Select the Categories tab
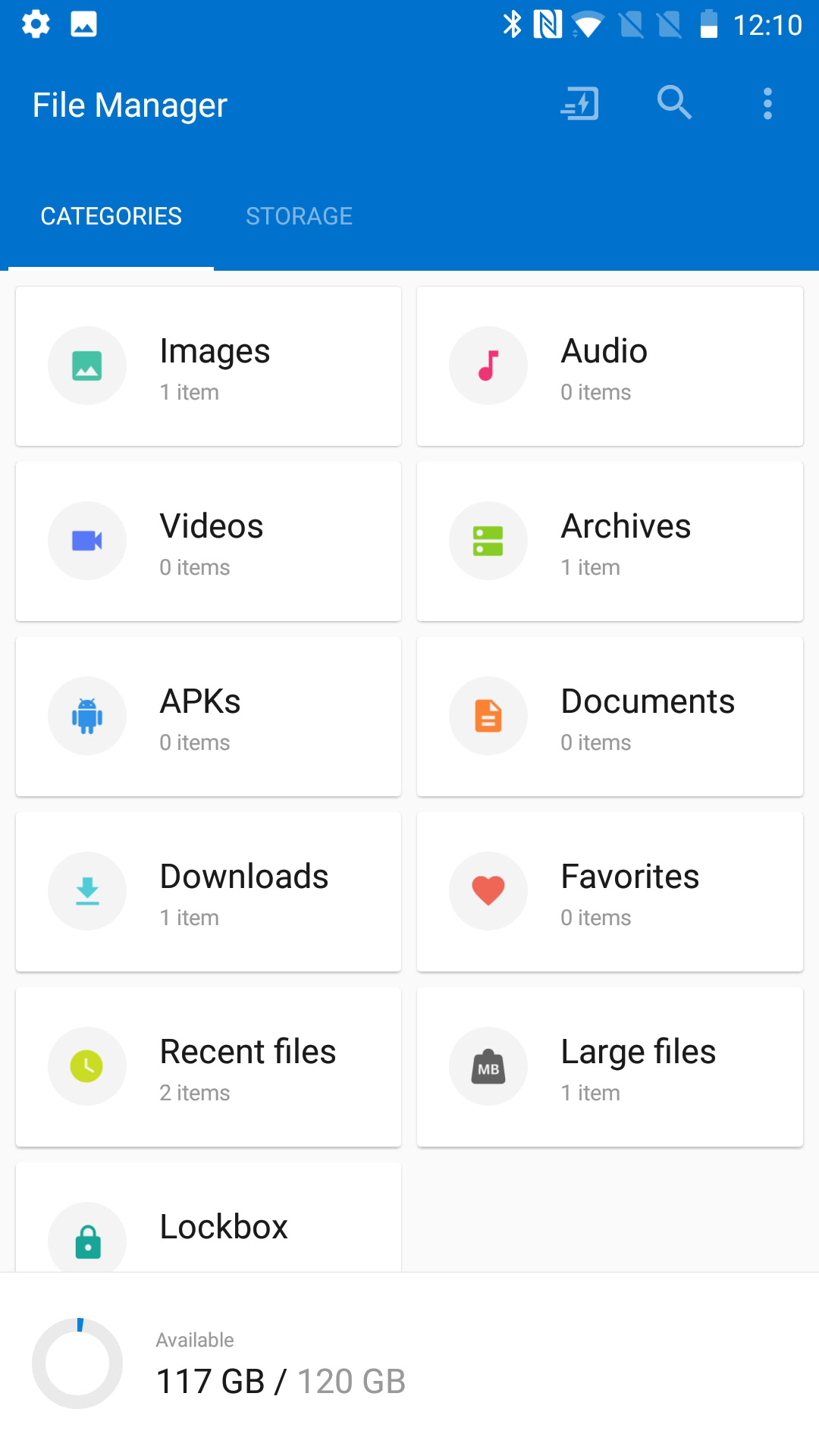This screenshot has height=1456, width=819. [x=111, y=216]
